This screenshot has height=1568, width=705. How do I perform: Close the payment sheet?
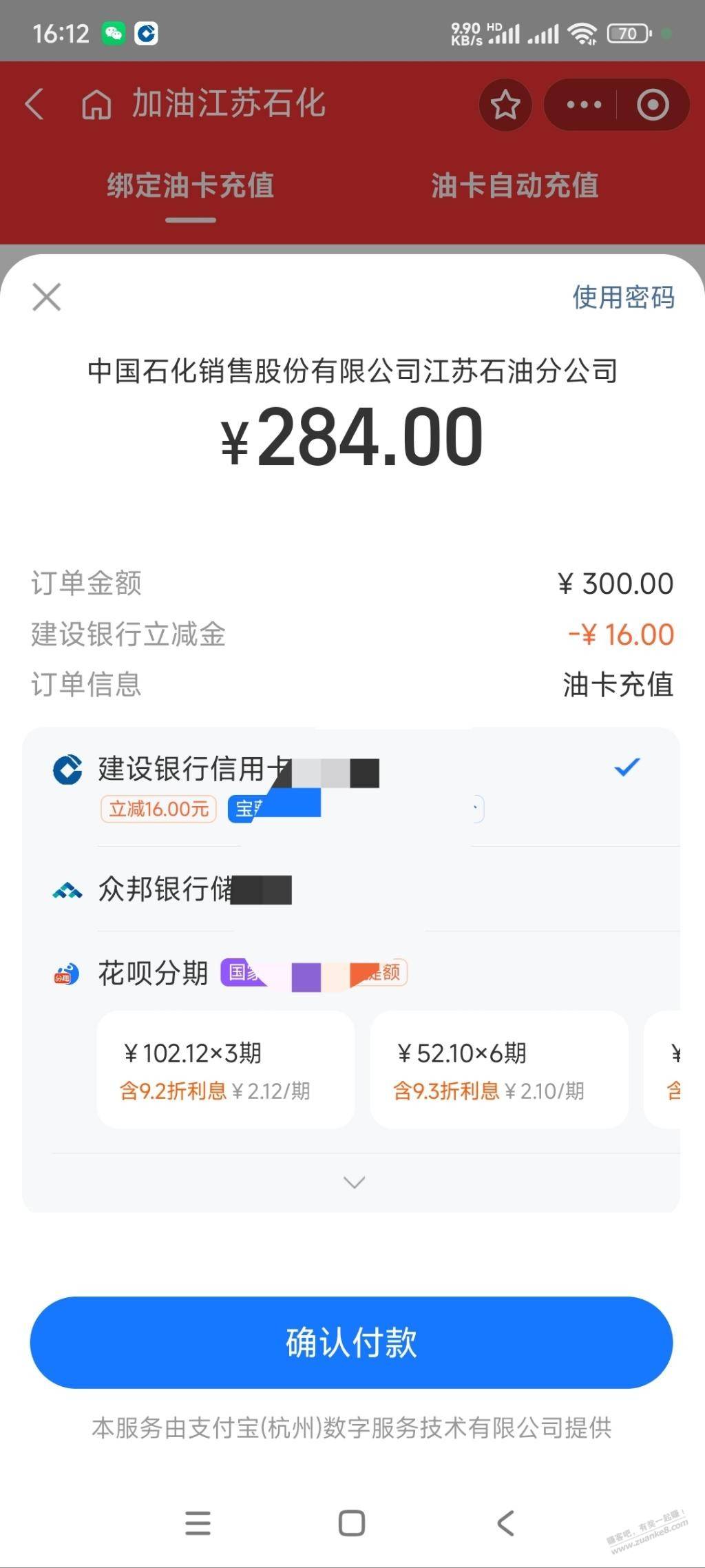point(47,298)
